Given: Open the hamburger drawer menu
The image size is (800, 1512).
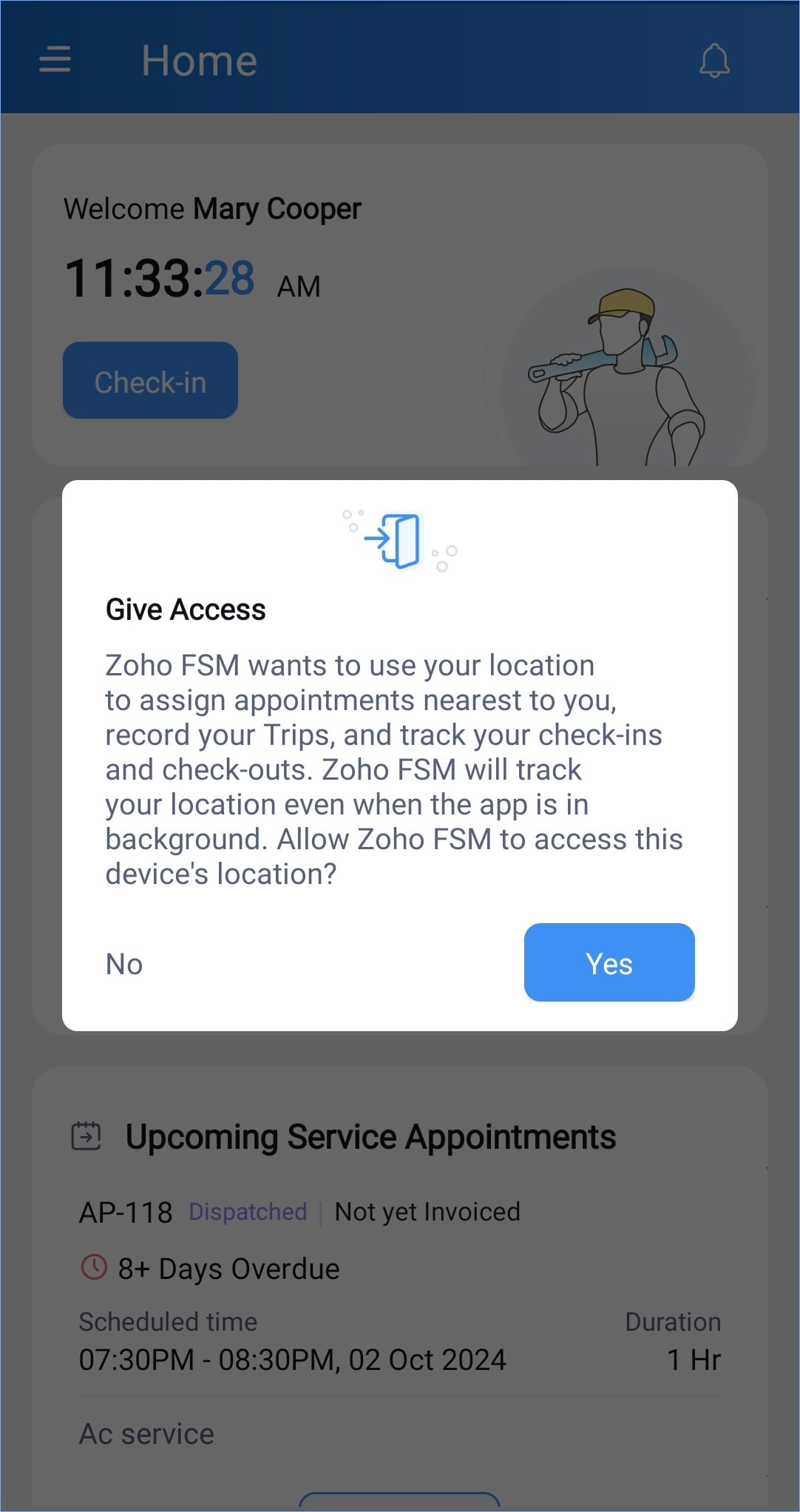Looking at the screenshot, I should [55, 59].
